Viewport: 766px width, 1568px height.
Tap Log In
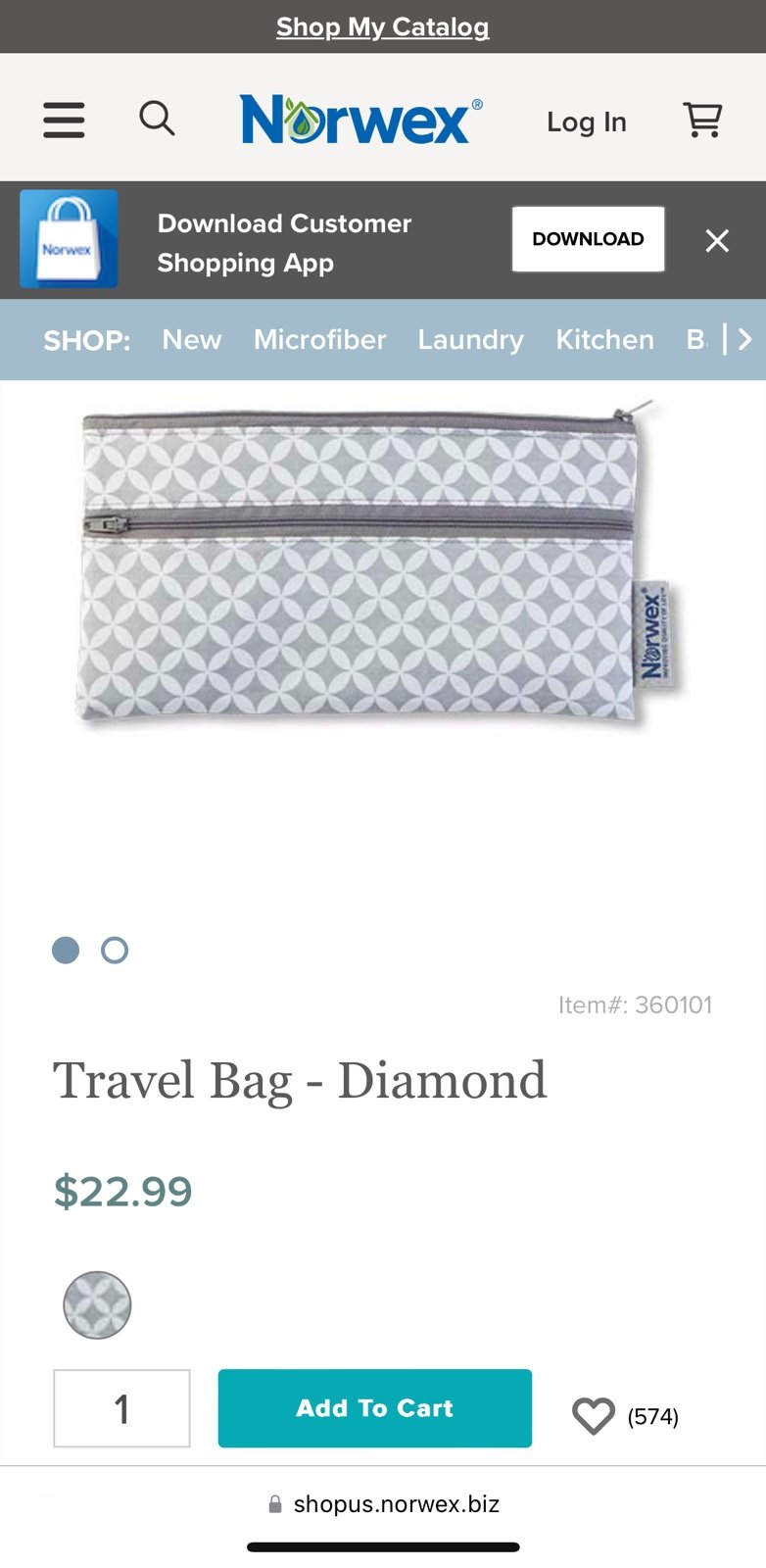click(x=587, y=122)
